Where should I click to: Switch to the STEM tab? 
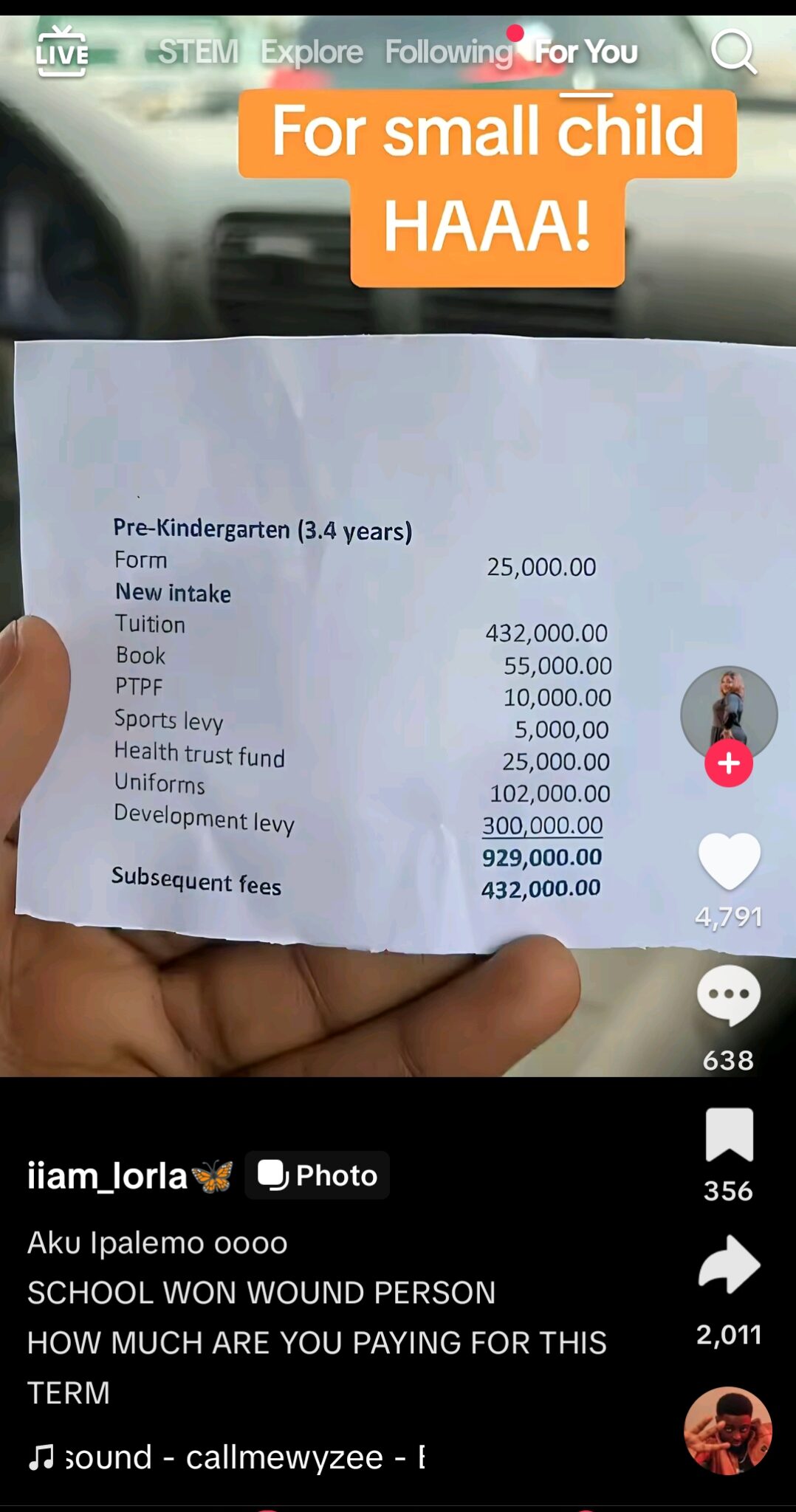coord(198,52)
